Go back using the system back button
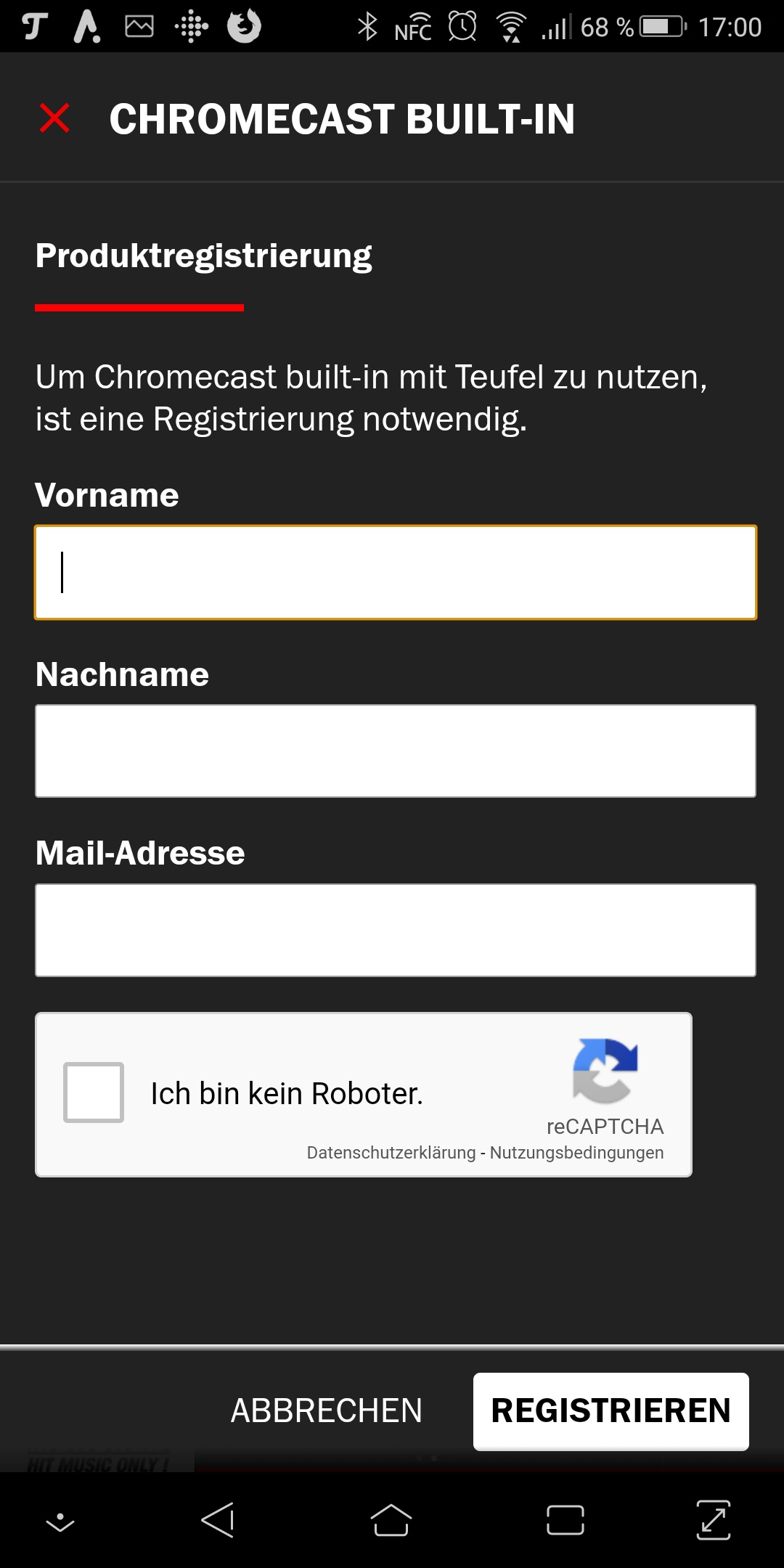This screenshot has height=1568, width=784. (218, 1520)
